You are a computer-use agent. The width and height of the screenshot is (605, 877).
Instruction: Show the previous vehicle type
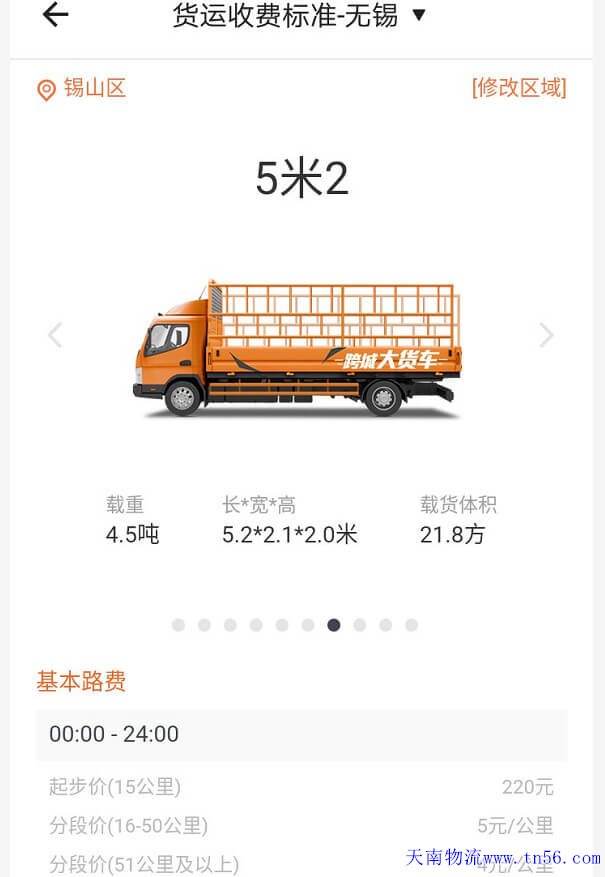[x=55, y=335]
